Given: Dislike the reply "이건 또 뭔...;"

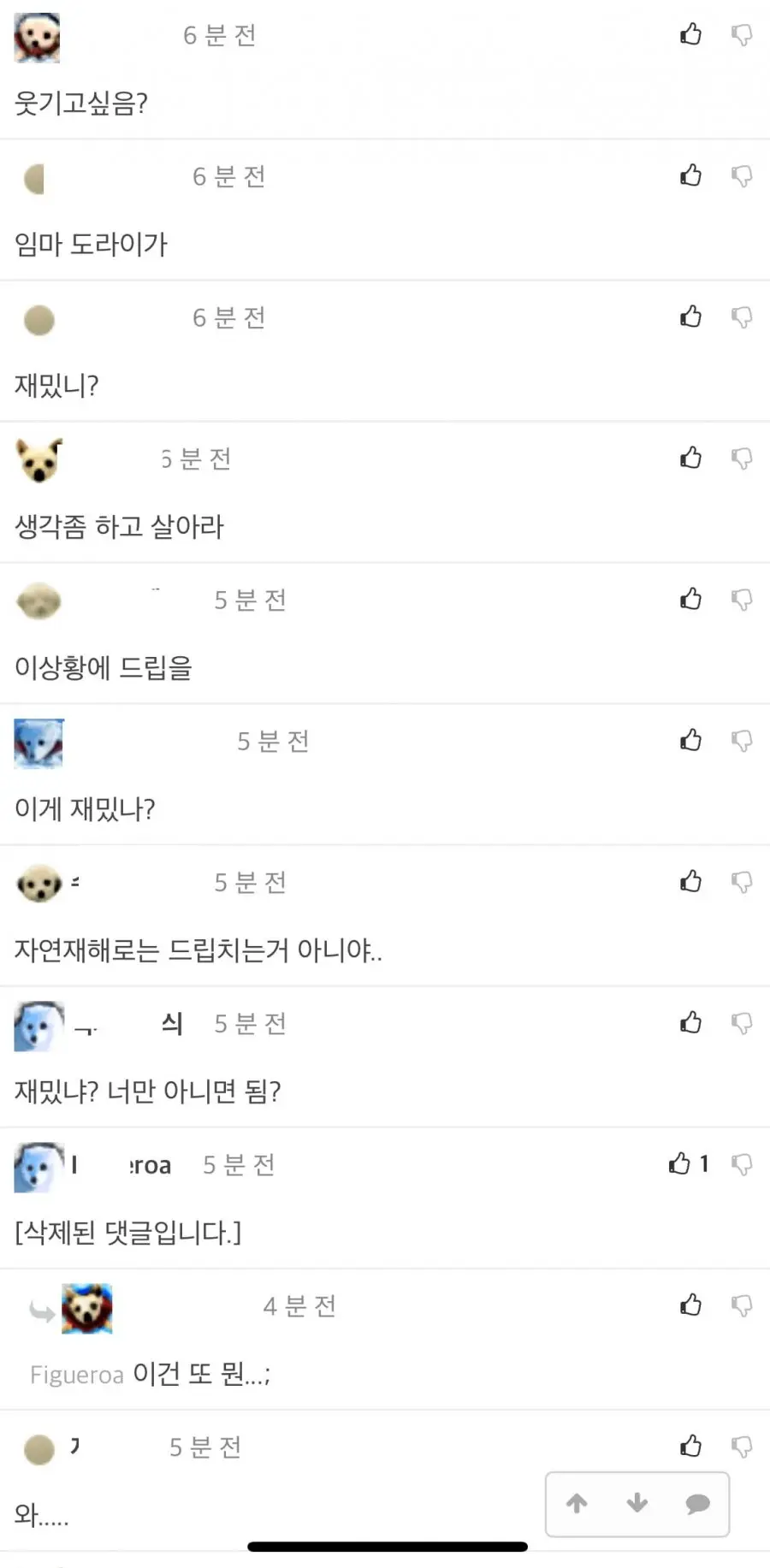Looking at the screenshot, I should [x=741, y=1305].
